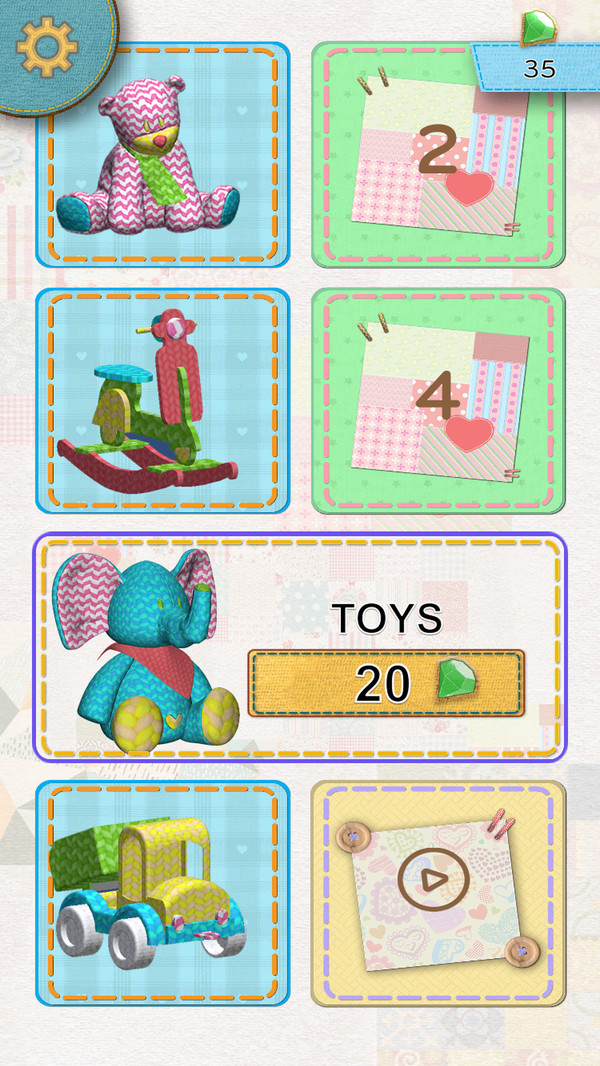Buy Toys pack for 20 gems
Viewport: 600px width, 1066px height.
pyautogui.click(x=386, y=684)
